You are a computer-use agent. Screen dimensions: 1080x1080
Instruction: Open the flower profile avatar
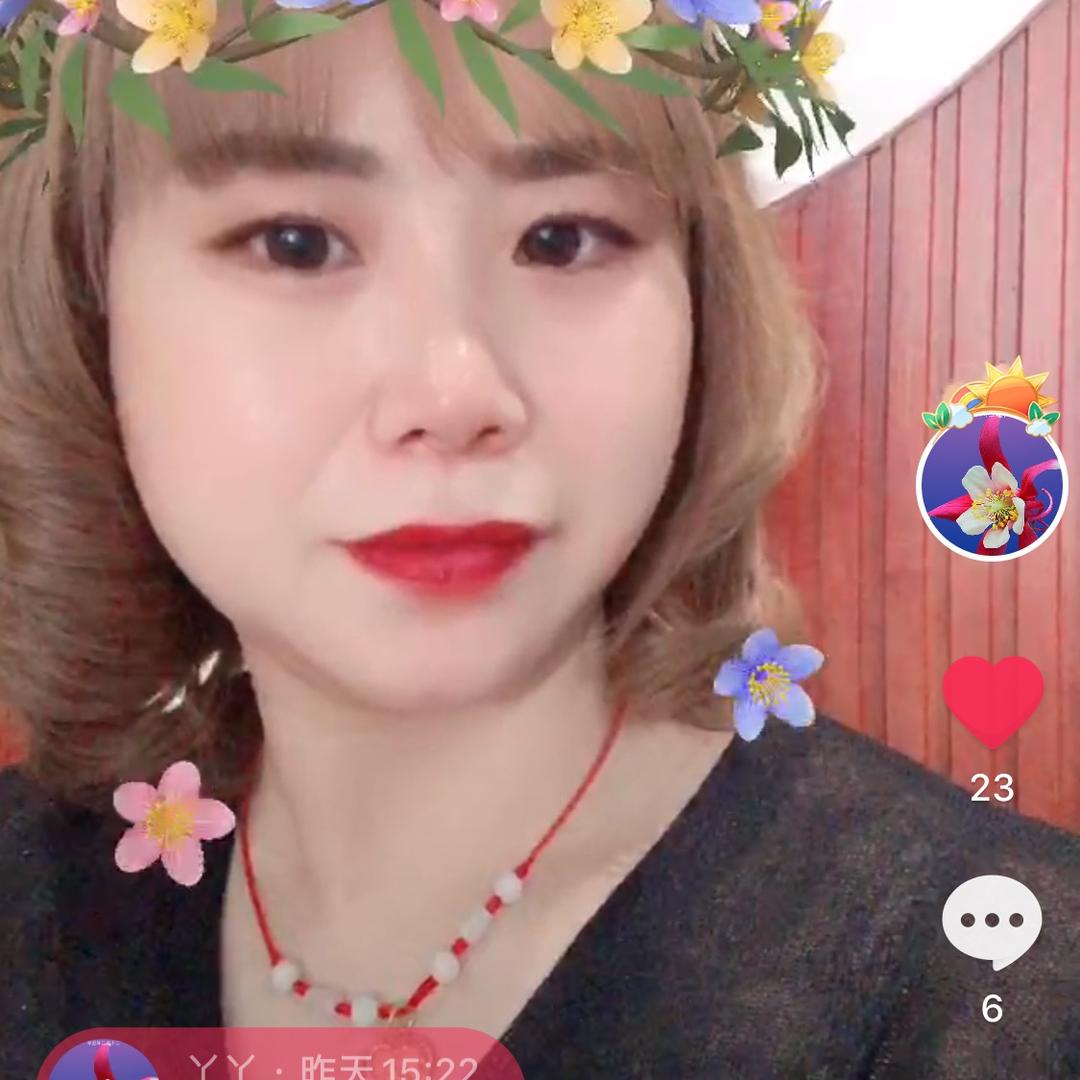pos(992,486)
